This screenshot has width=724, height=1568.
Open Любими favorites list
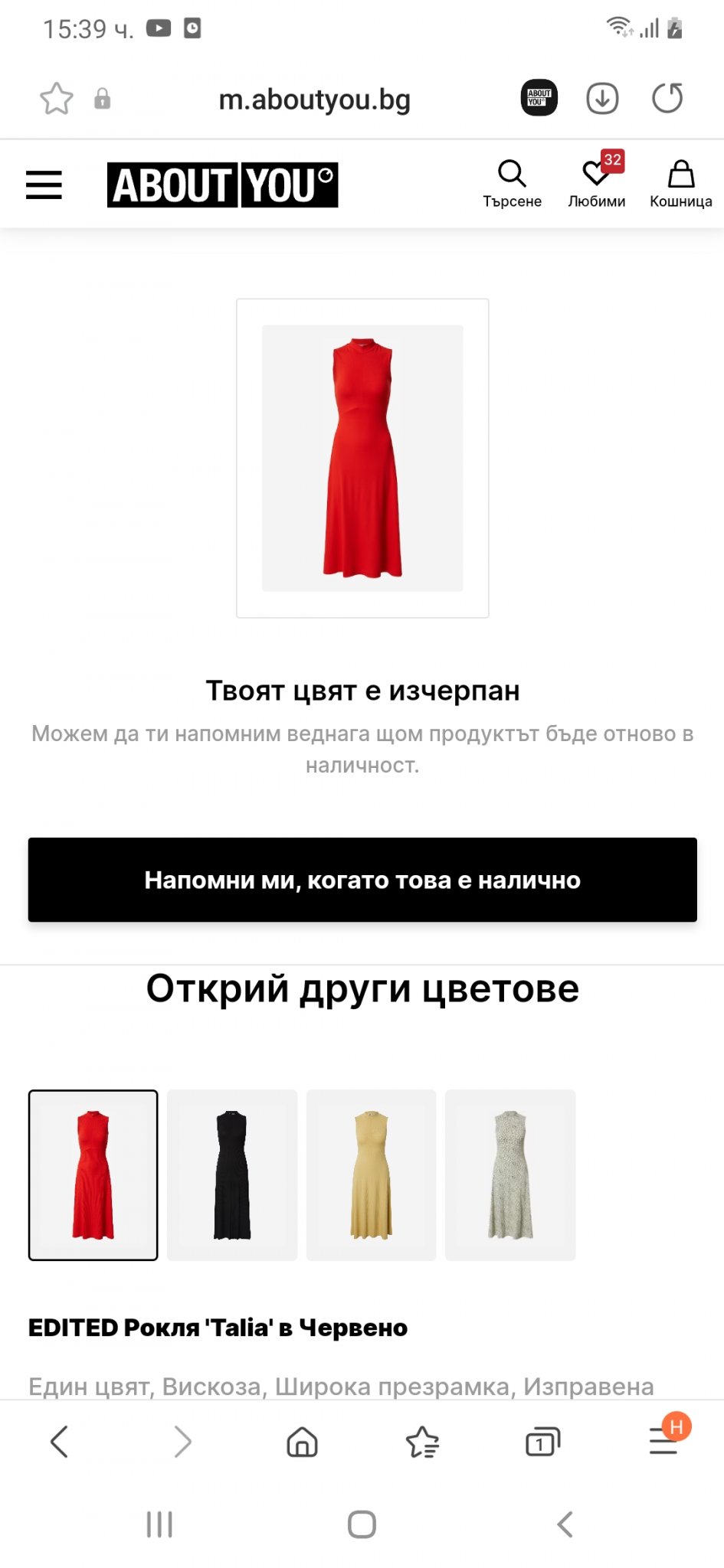pos(596,184)
